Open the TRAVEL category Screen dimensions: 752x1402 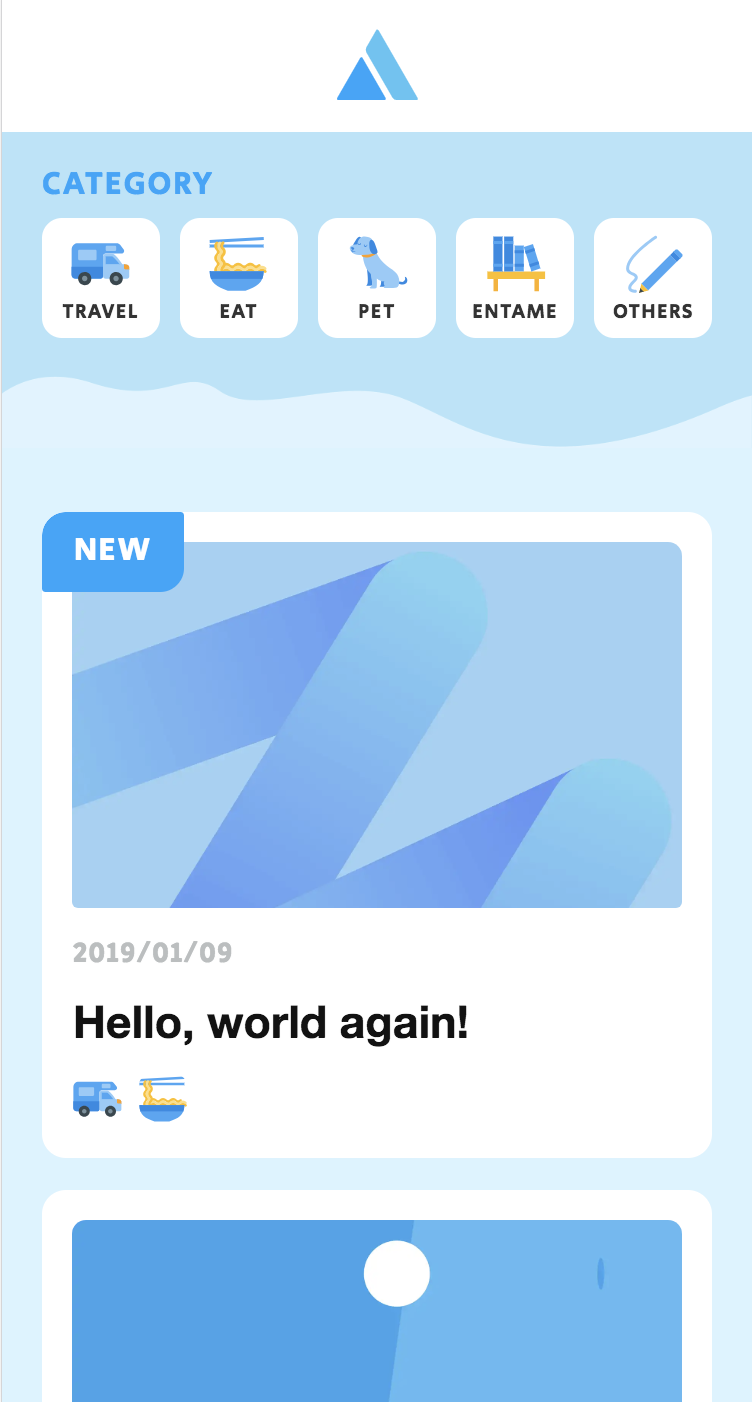pos(100,278)
